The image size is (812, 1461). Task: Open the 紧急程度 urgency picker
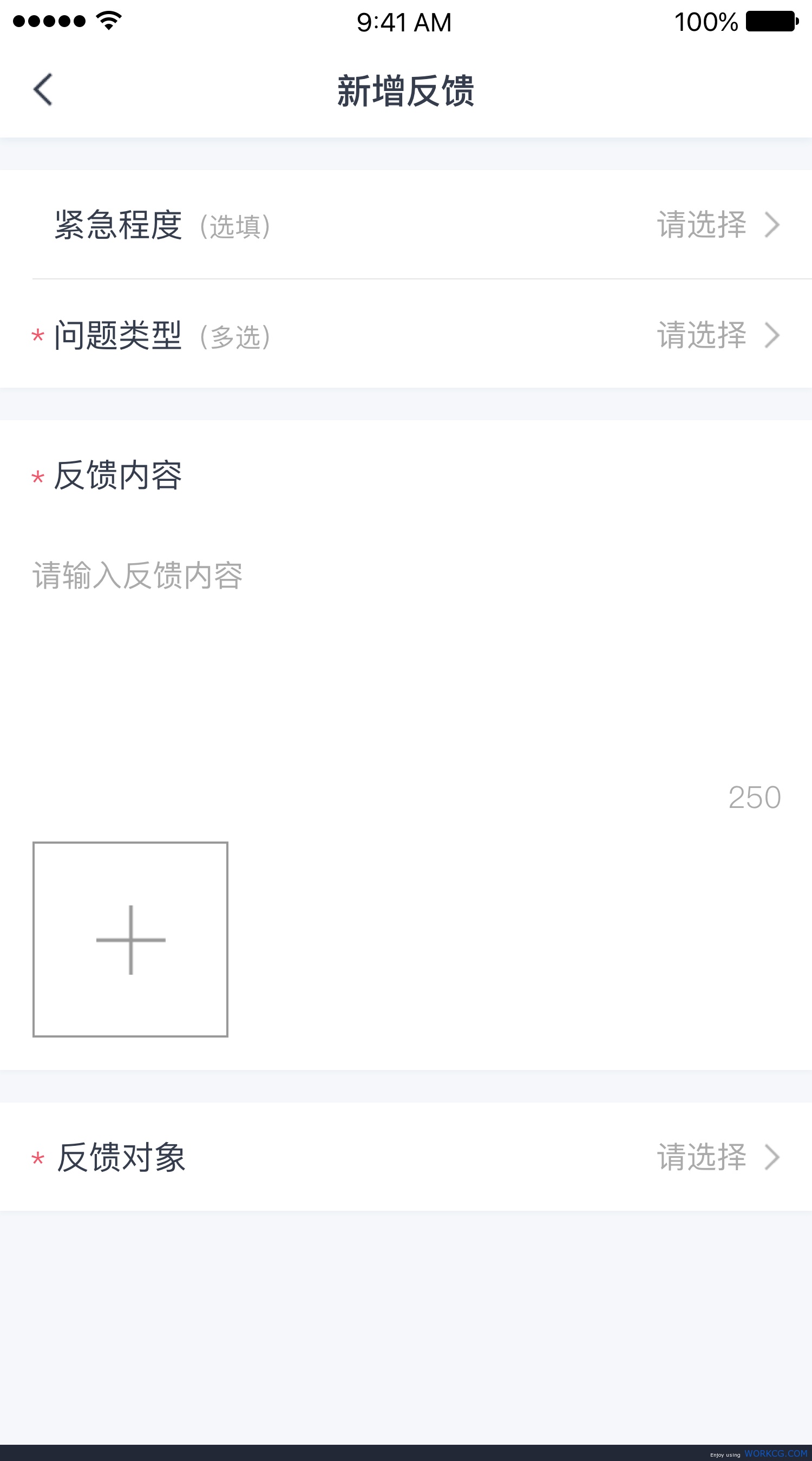[x=406, y=225]
